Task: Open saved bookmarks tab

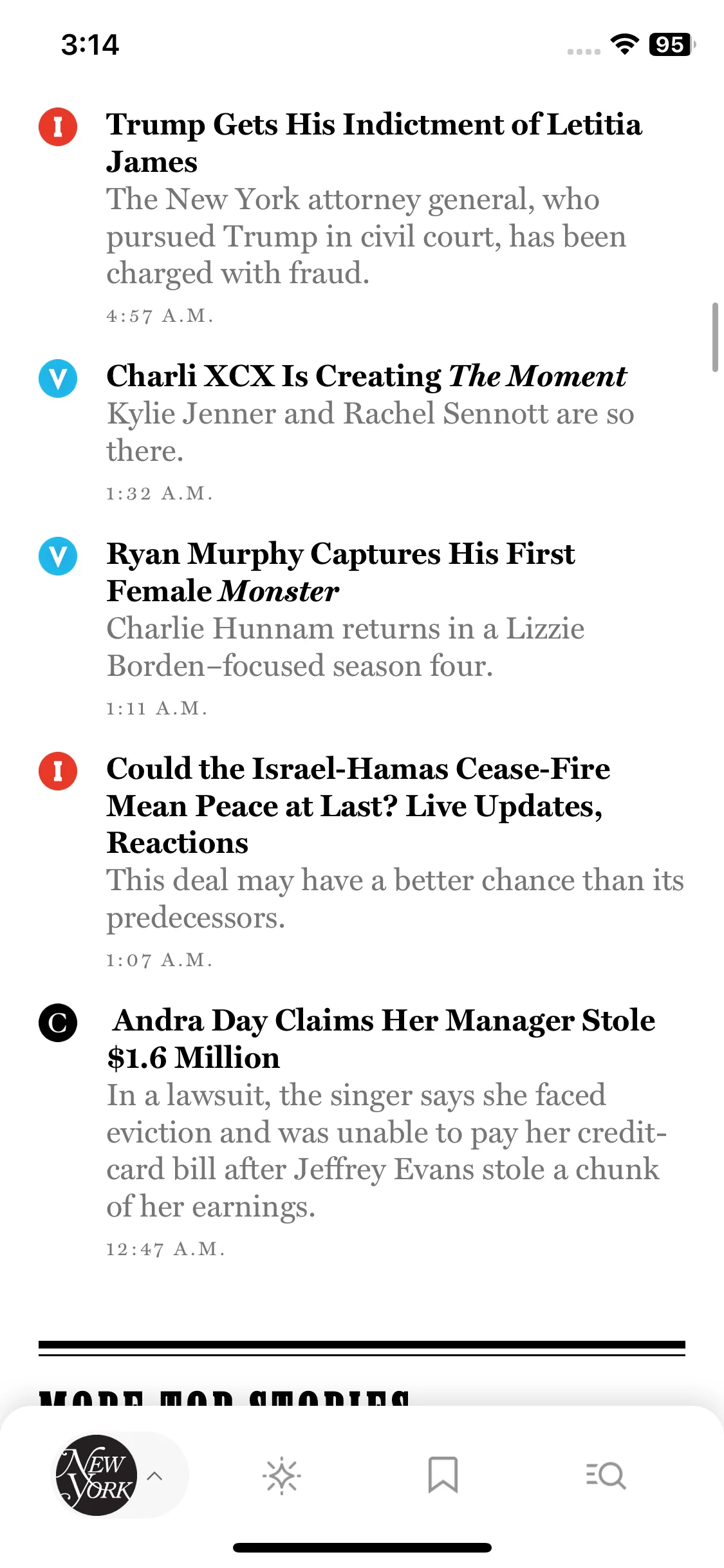Action: pyautogui.click(x=443, y=1475)
